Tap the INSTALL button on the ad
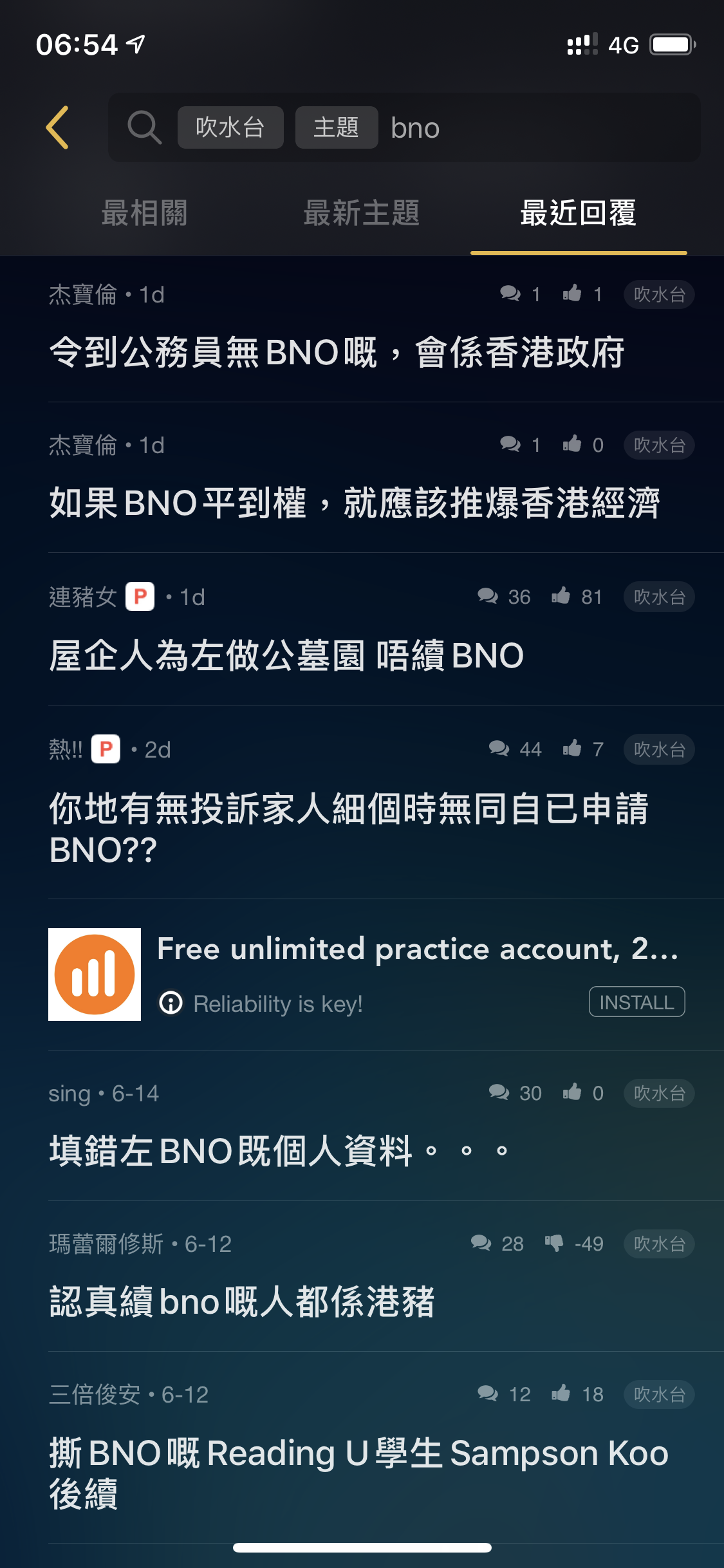The height and width of the screenshot is (1568, 724). pos(637,1002)
